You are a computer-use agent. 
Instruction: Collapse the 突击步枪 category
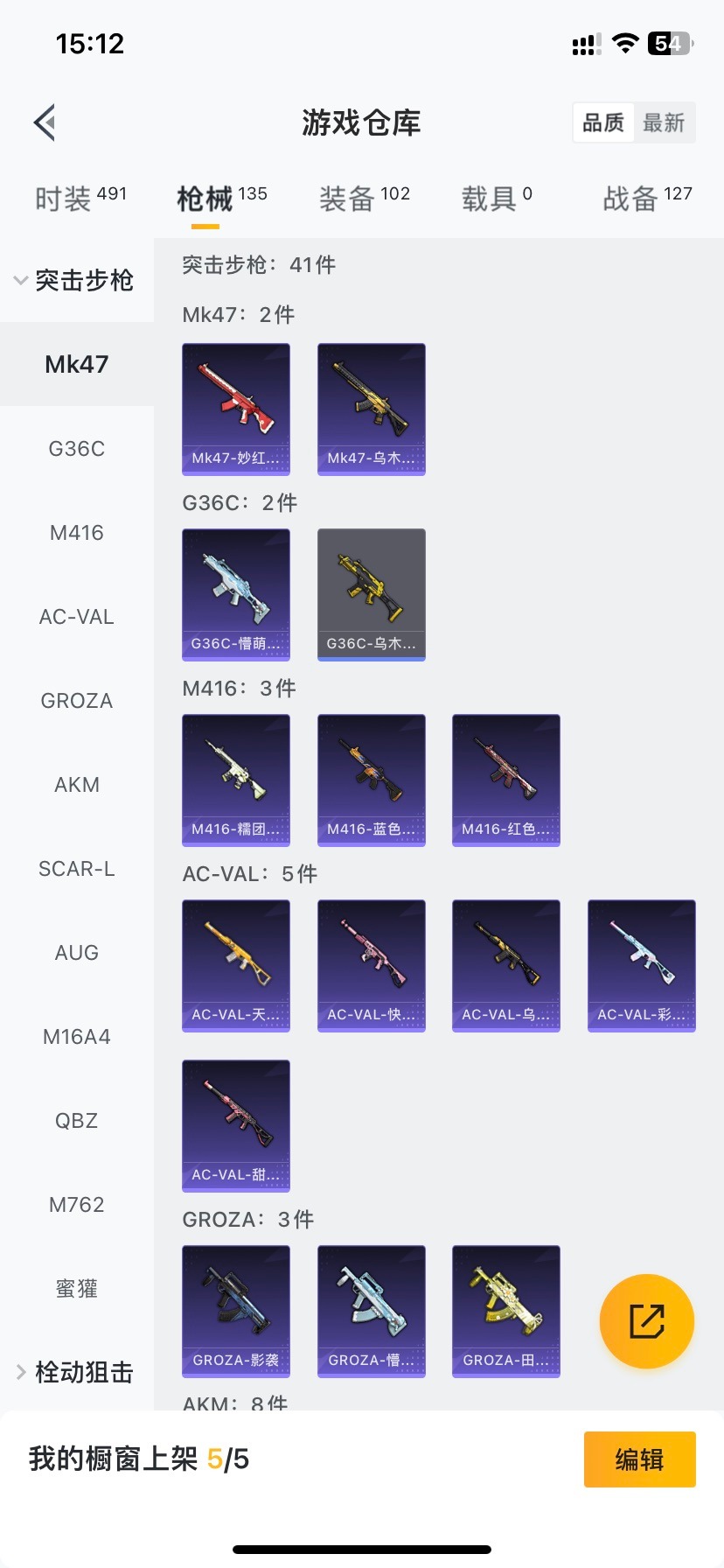point(75,280)
